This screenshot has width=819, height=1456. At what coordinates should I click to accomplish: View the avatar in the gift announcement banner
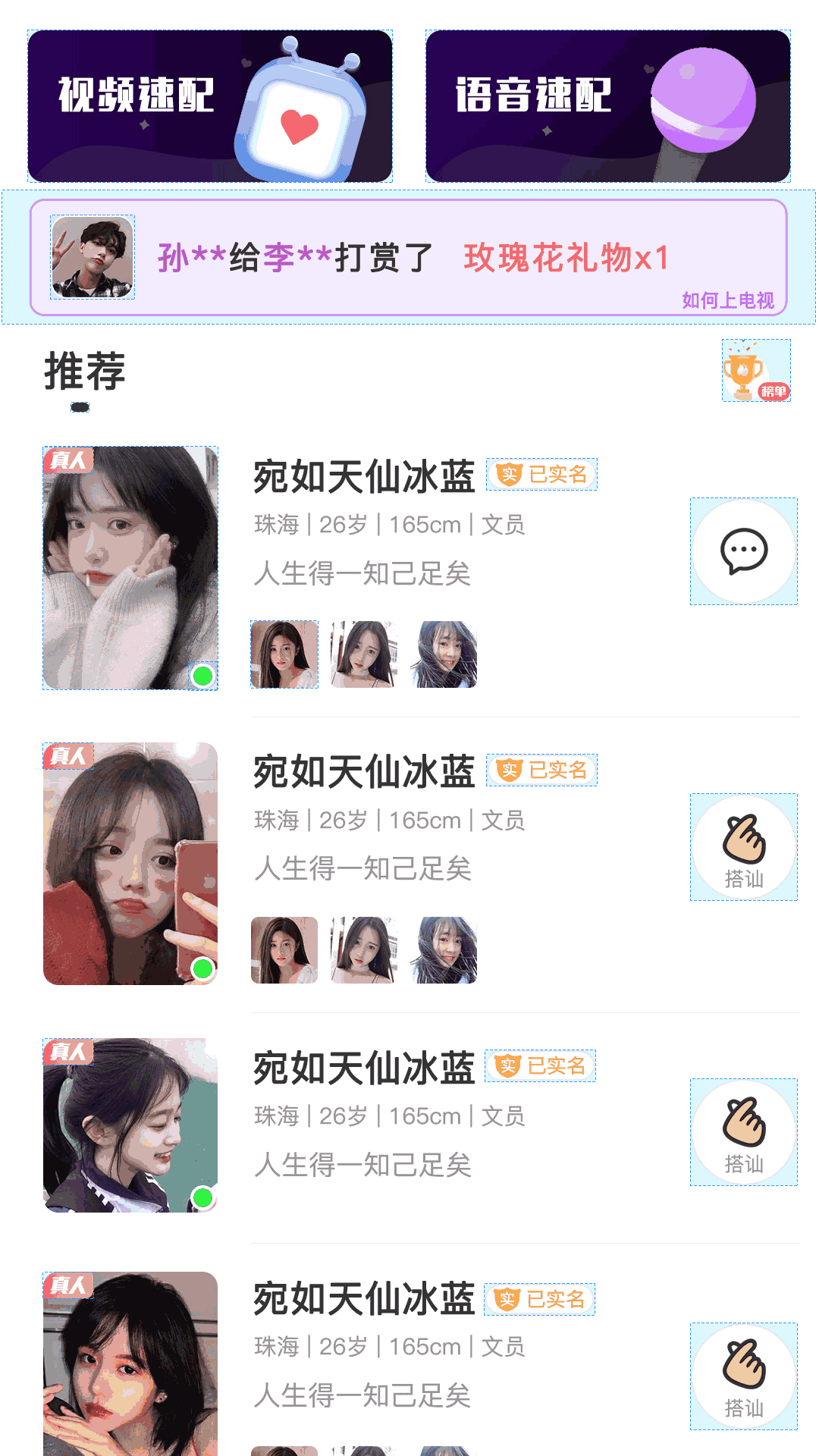(93, 257)
